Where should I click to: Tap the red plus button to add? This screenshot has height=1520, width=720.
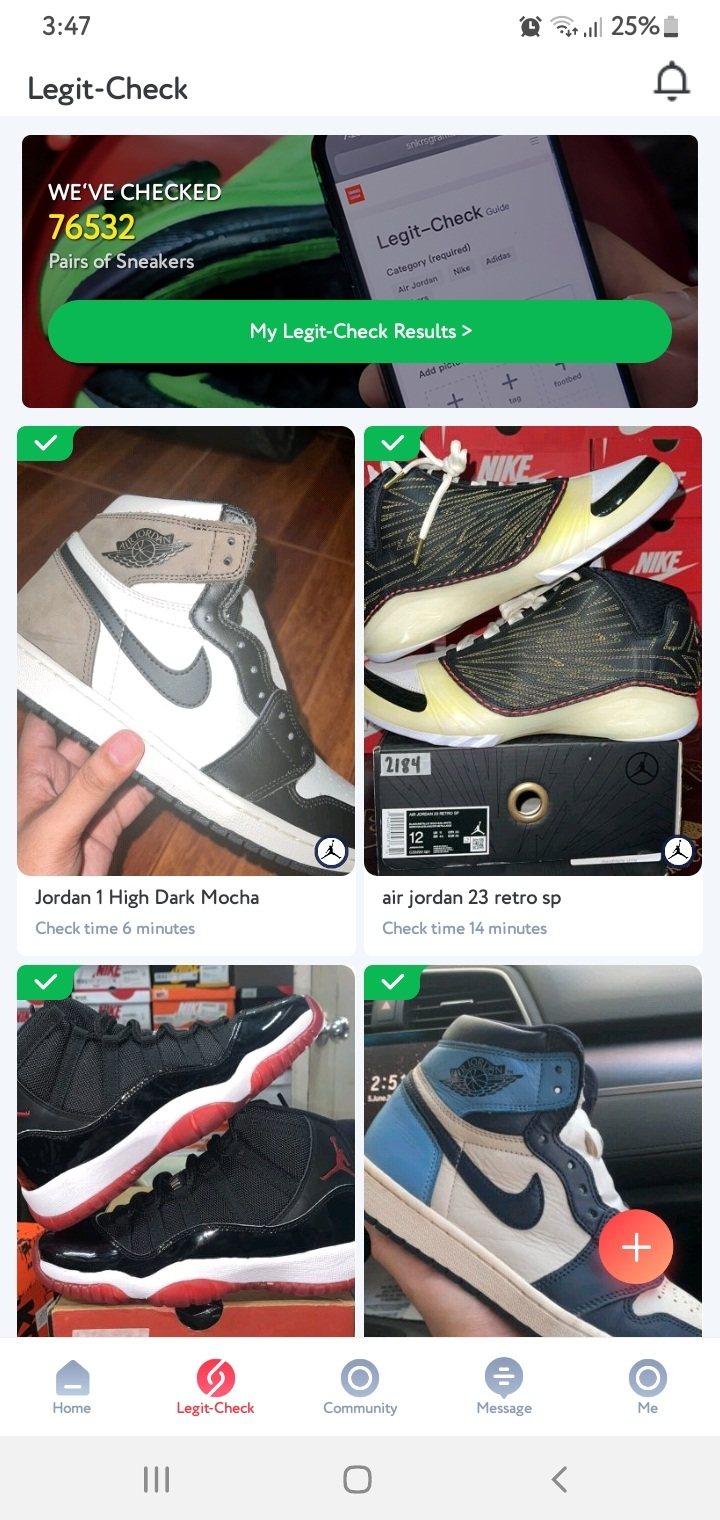click(636, 1246)
